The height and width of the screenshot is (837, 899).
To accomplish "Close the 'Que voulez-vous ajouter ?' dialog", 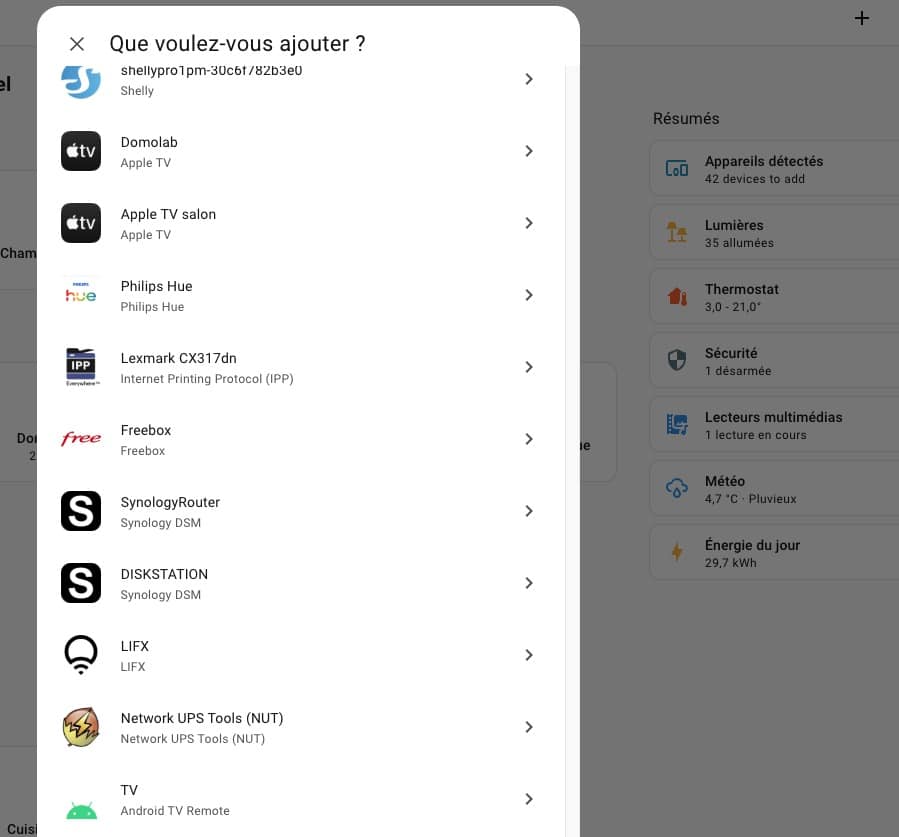I will [77, 44].
